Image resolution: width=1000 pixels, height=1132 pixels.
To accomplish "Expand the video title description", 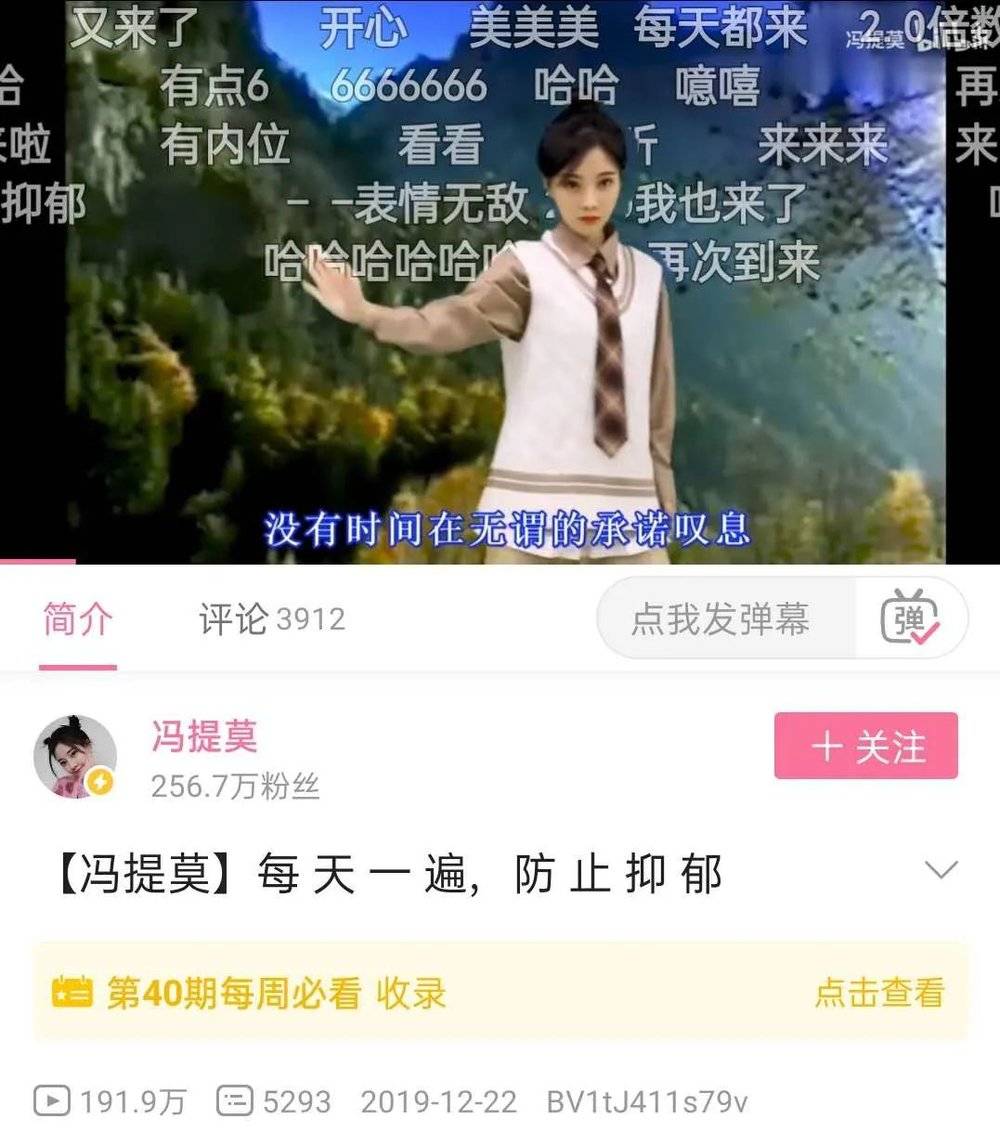I will click(x=941, y=870).
